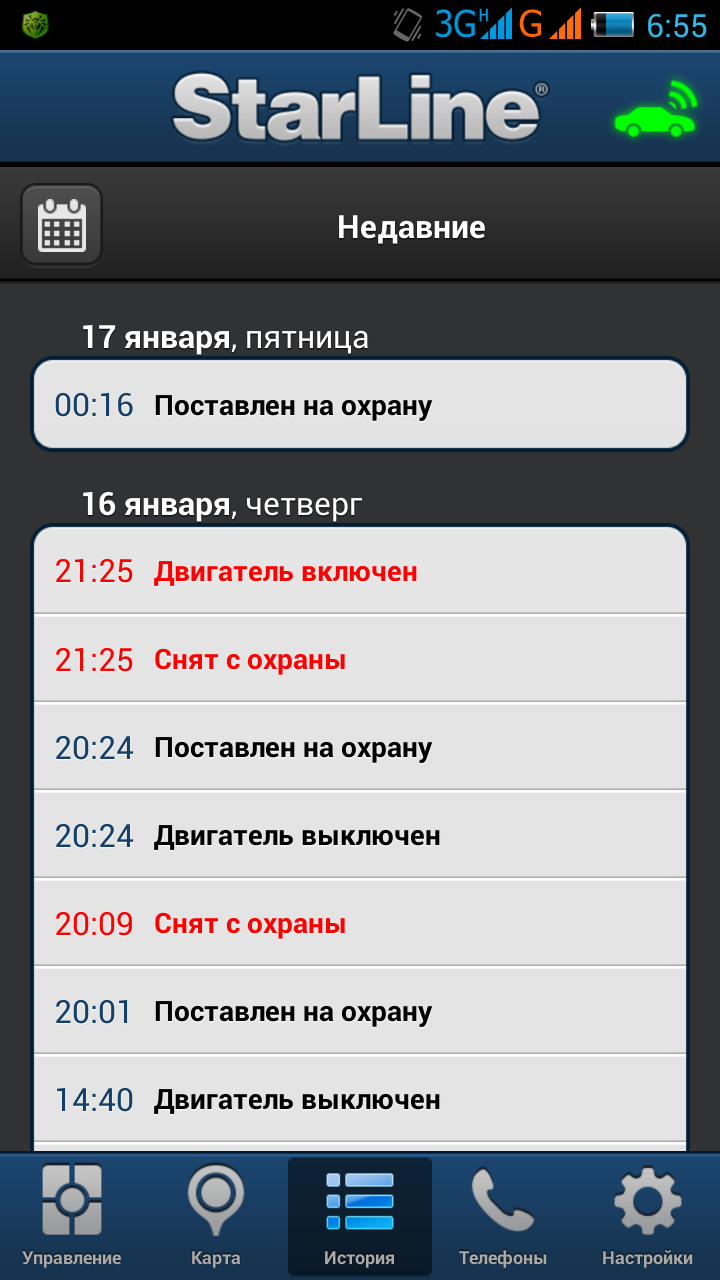View the 21:25 Двигатель включен event
Viewport: 720px width, 1280px height.
360,571
